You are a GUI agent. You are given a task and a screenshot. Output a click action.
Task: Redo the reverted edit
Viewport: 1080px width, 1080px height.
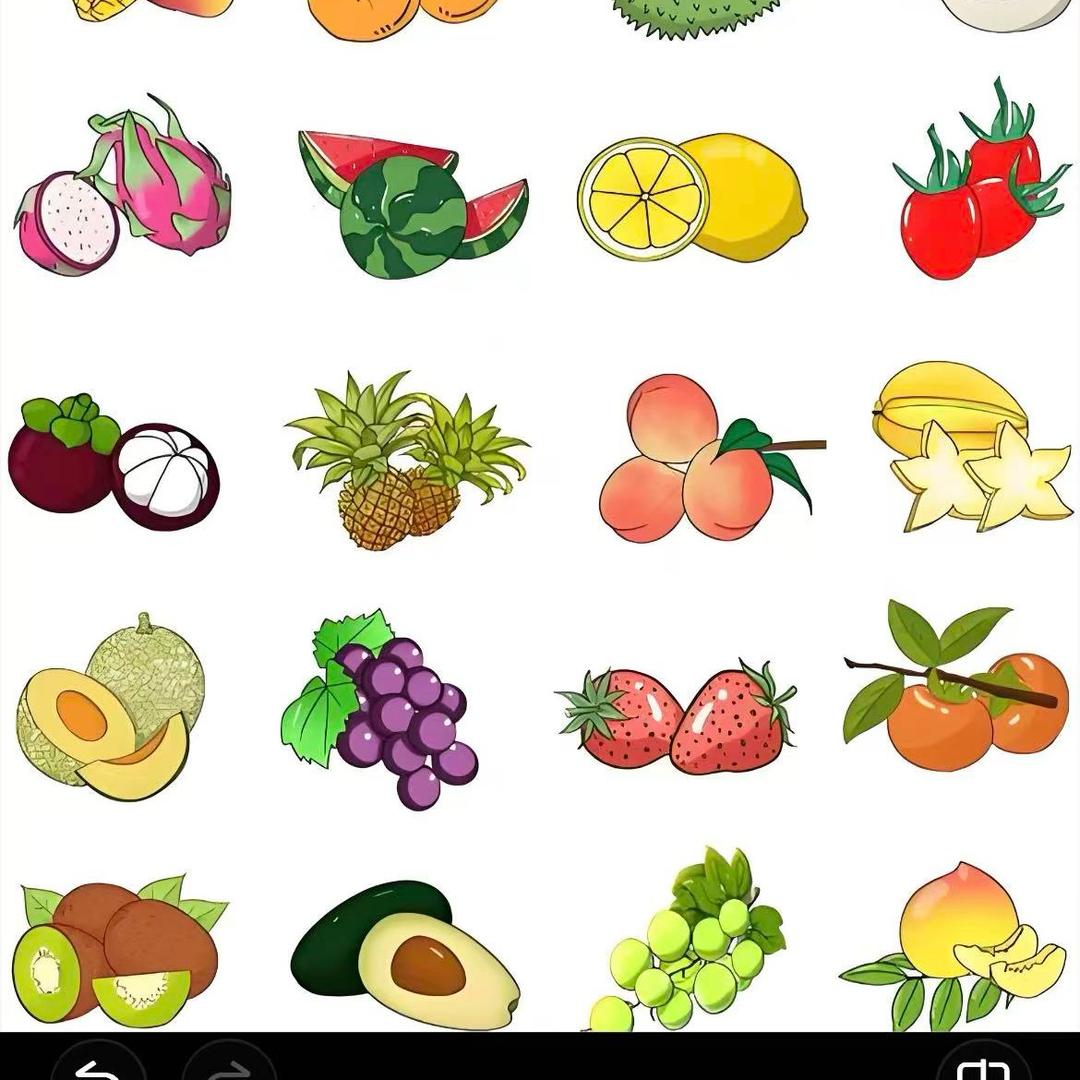pyautogui.click(x=229, y=1066)
